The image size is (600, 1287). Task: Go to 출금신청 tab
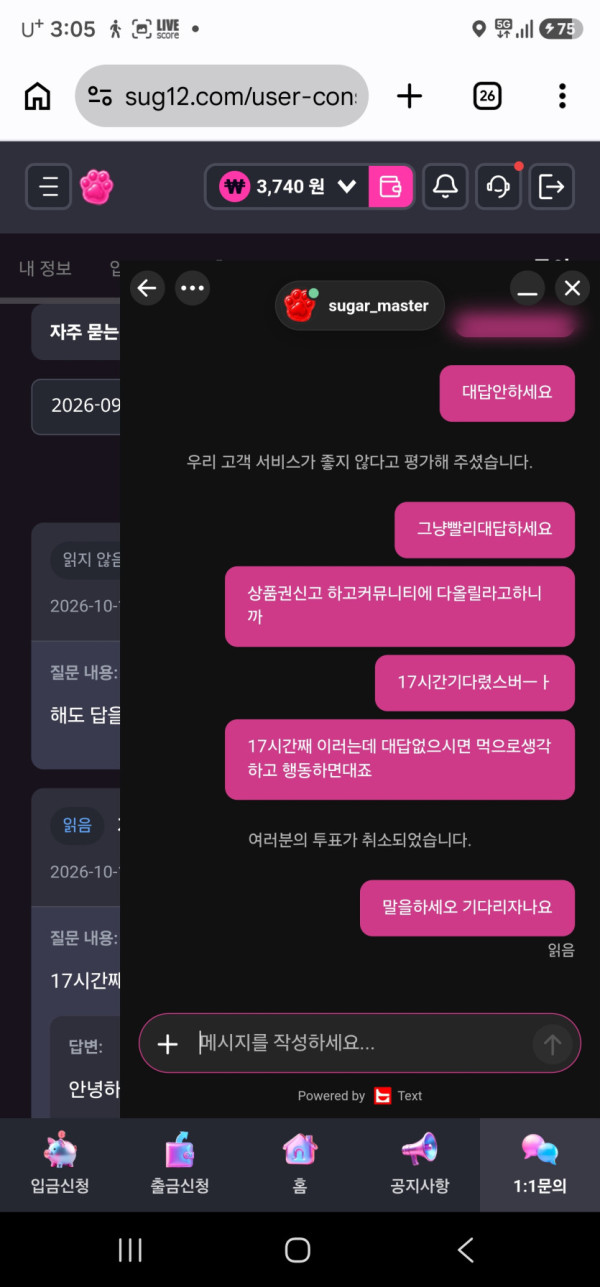tap(180, 1164)
